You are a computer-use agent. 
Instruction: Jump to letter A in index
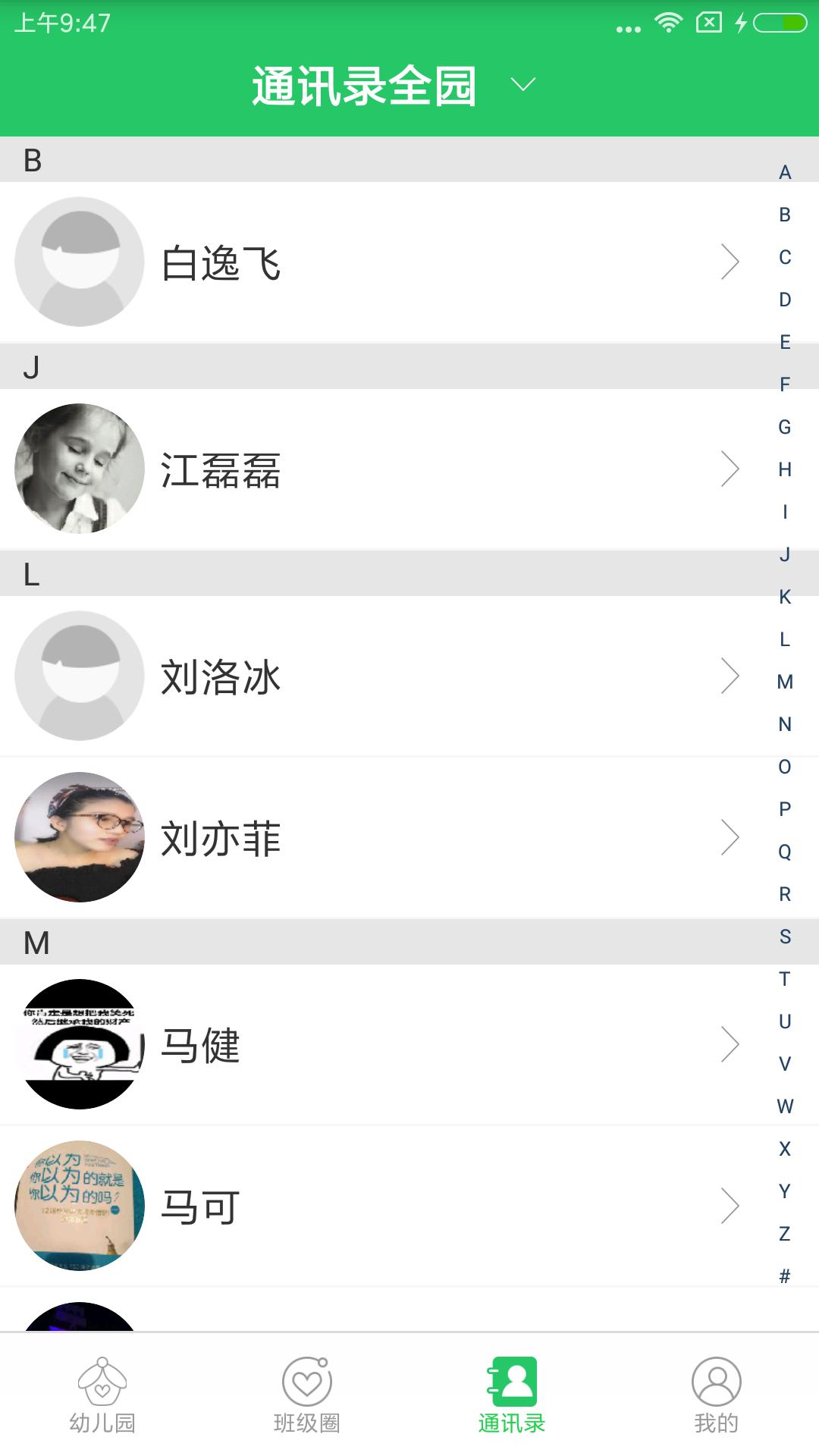click(785, 172)
